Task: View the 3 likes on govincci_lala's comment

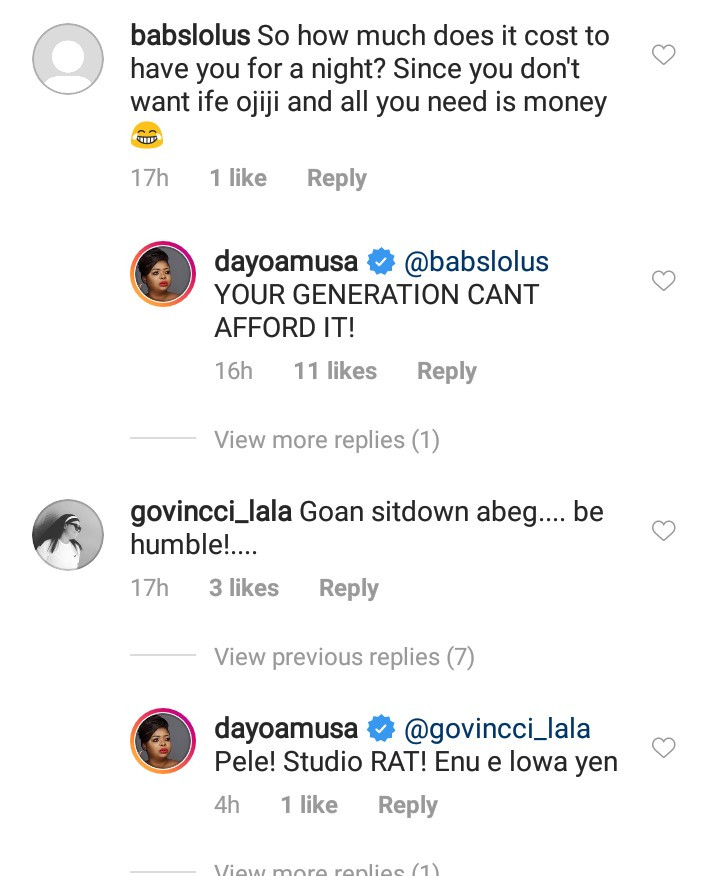Action: pyautogui.click(x=244, y=588)
